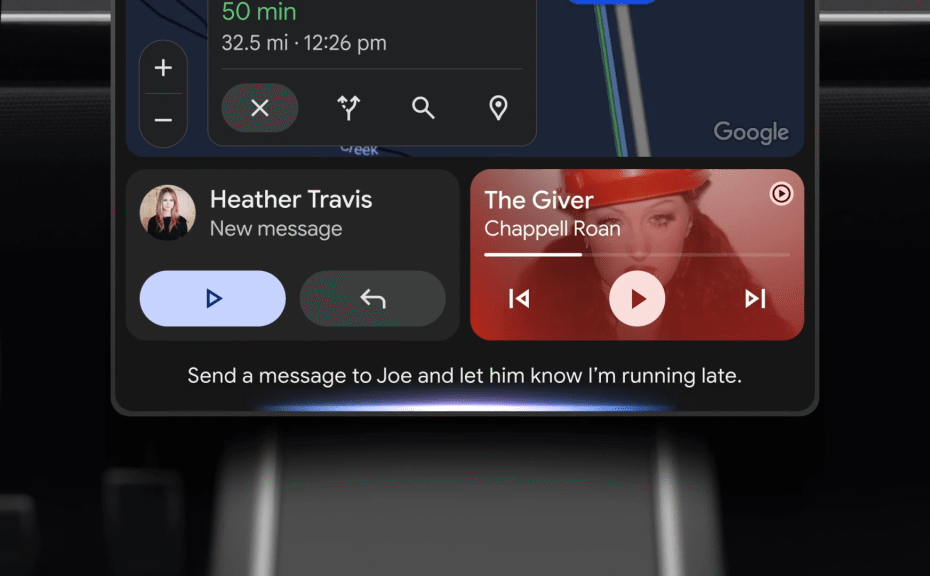Screen dimensions: 930x576
Task: Zoom in on the map
Action: 163,68
